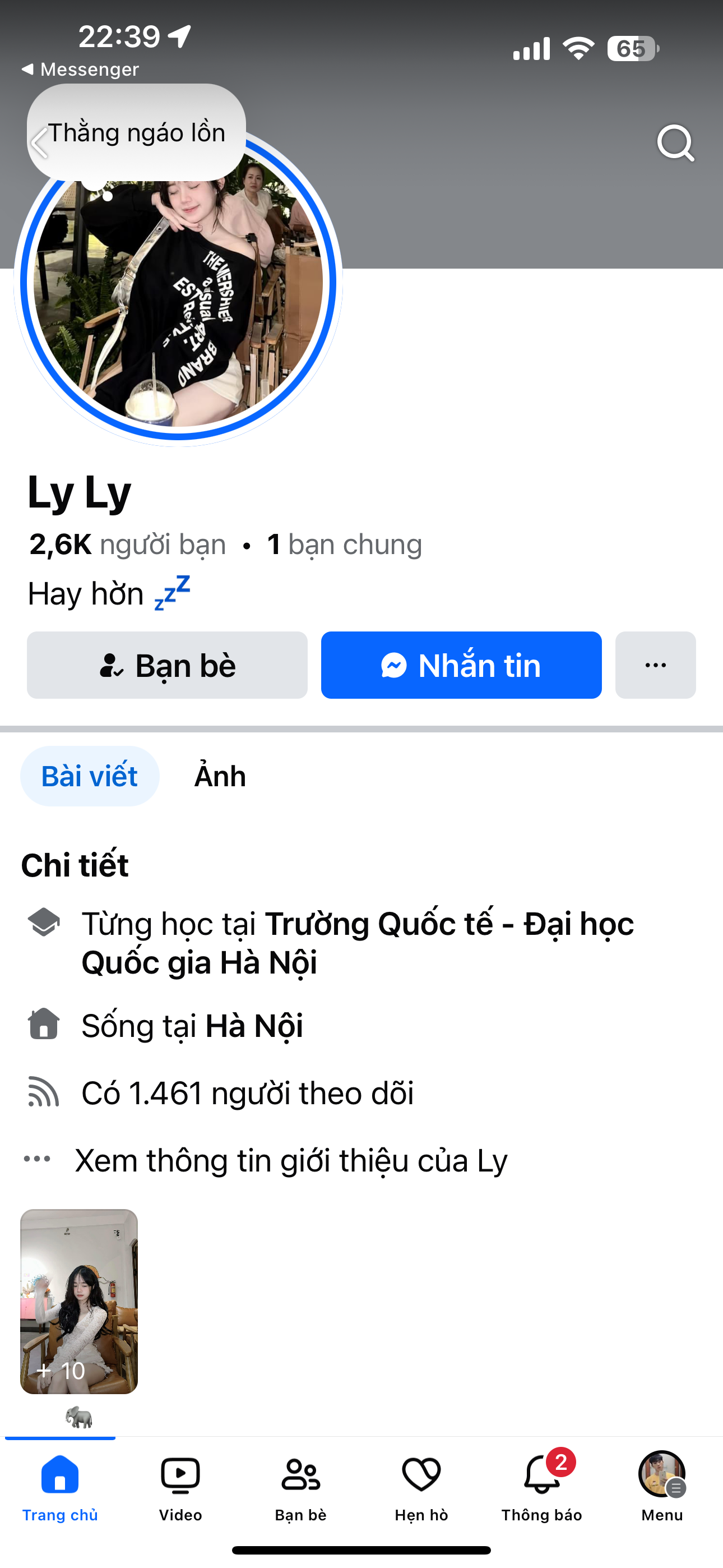723x1568 pixels.
Task: Send a message via Nhắn tin
Action: pyautogui.click(x=461, y=665)
